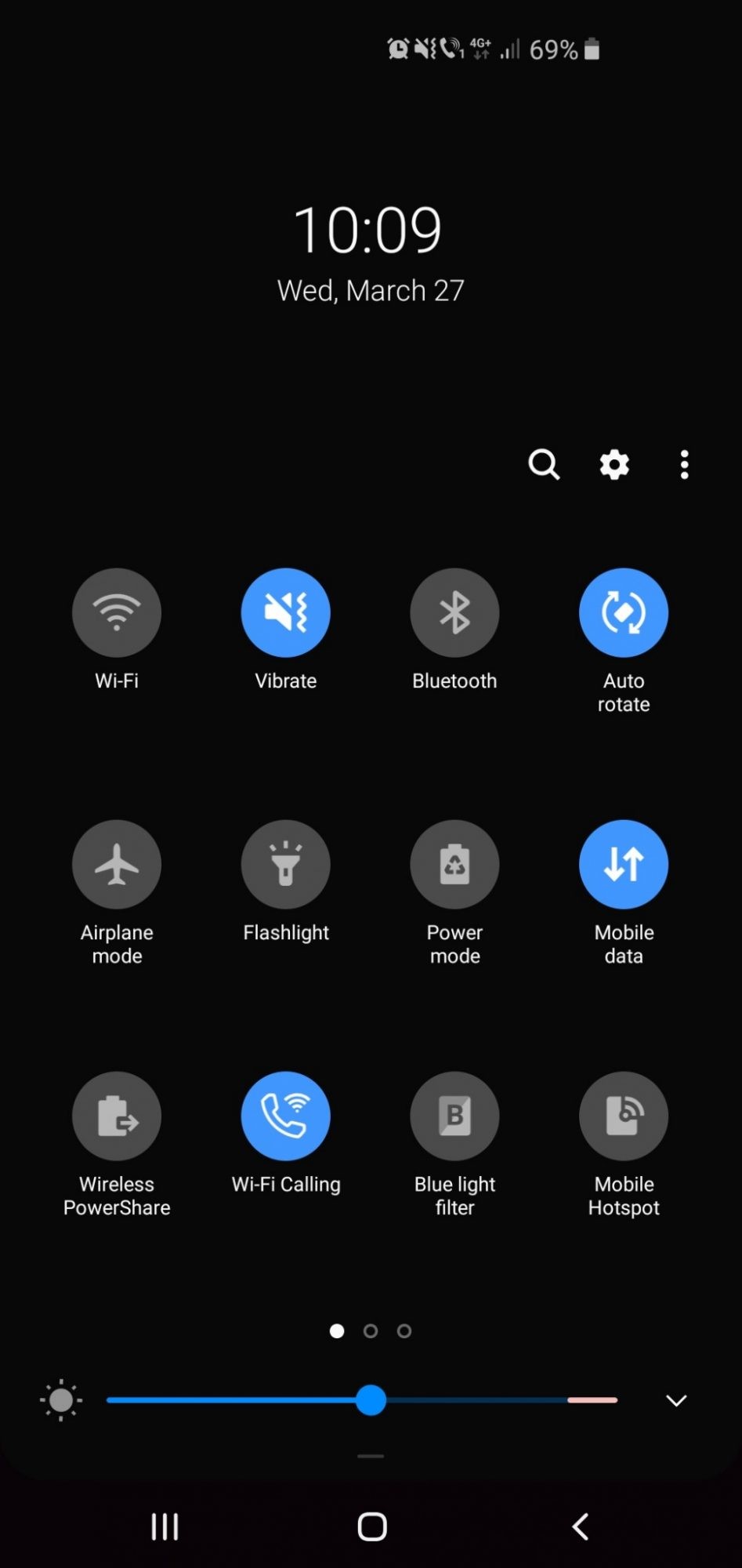Open quick settings search
Screen dimensions: 742x1568
[544, 464]
